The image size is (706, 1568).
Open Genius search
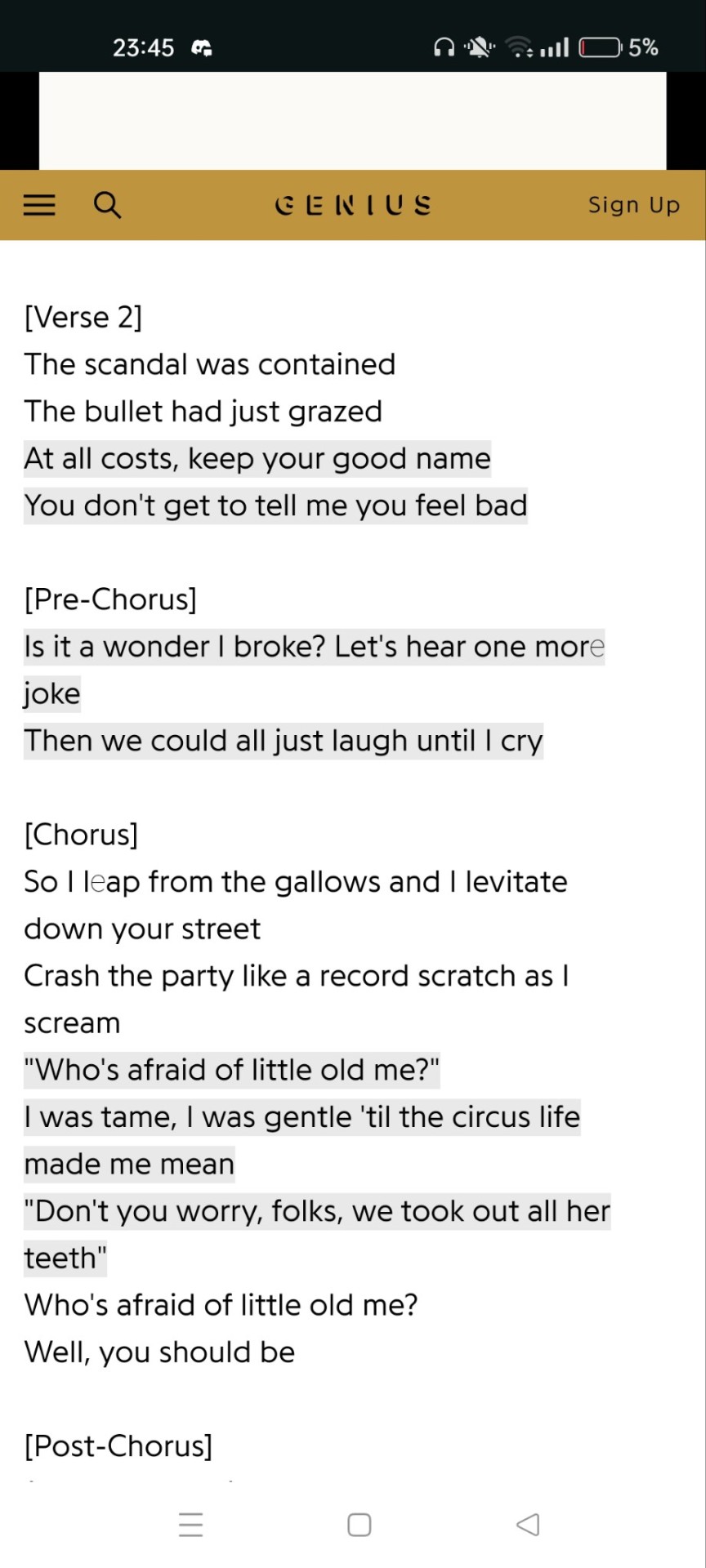(x=107, y=205)
